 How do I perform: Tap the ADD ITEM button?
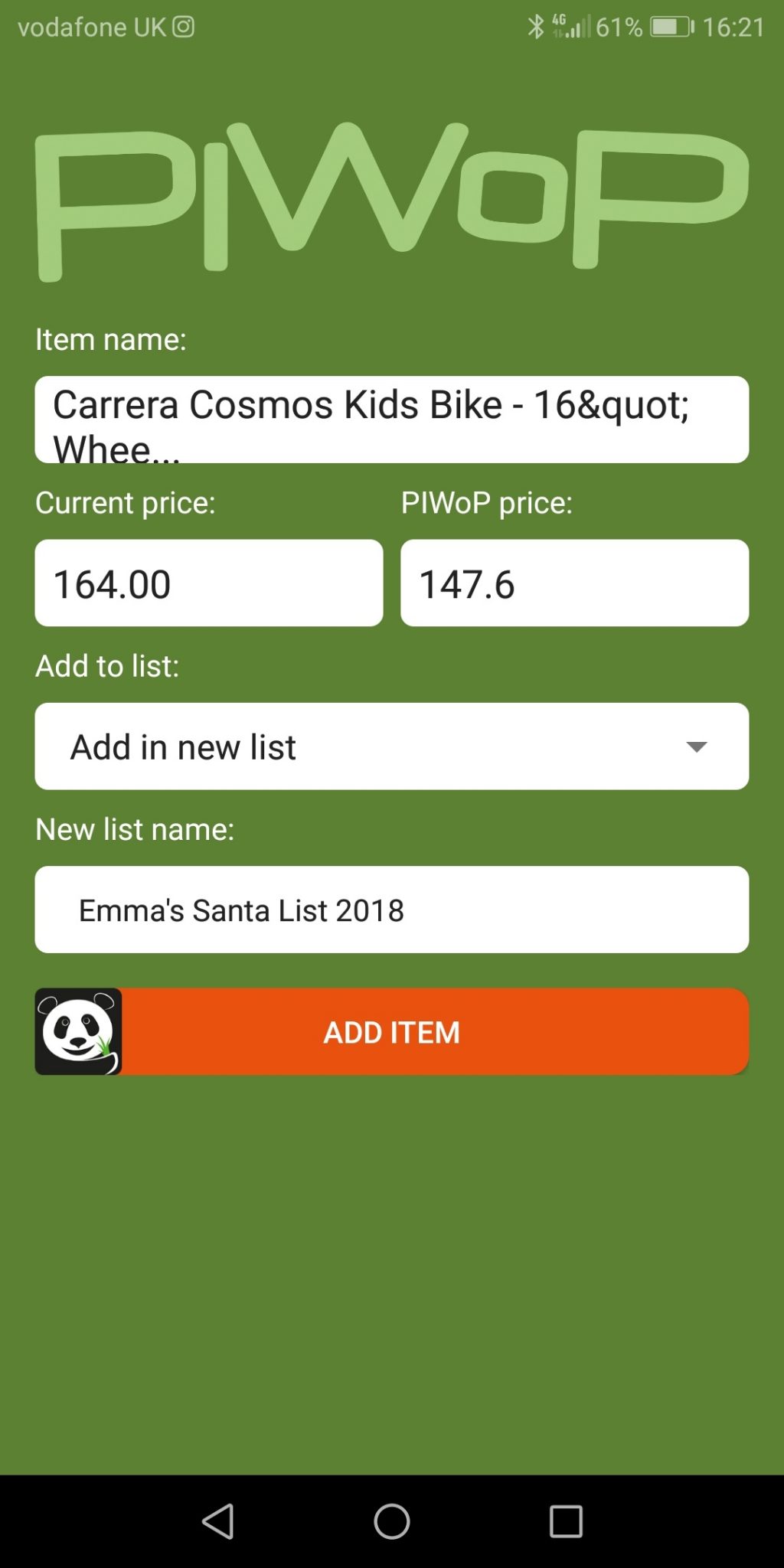click(391, 1032)
